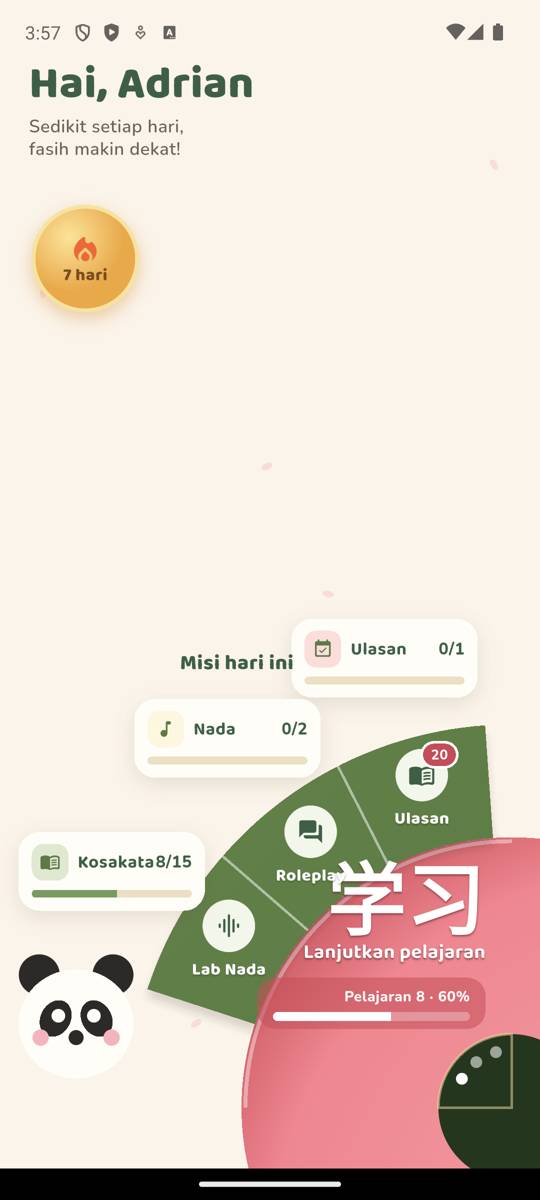Continue lesson via Lanjutkan pelajaran

tap(394, 951)
